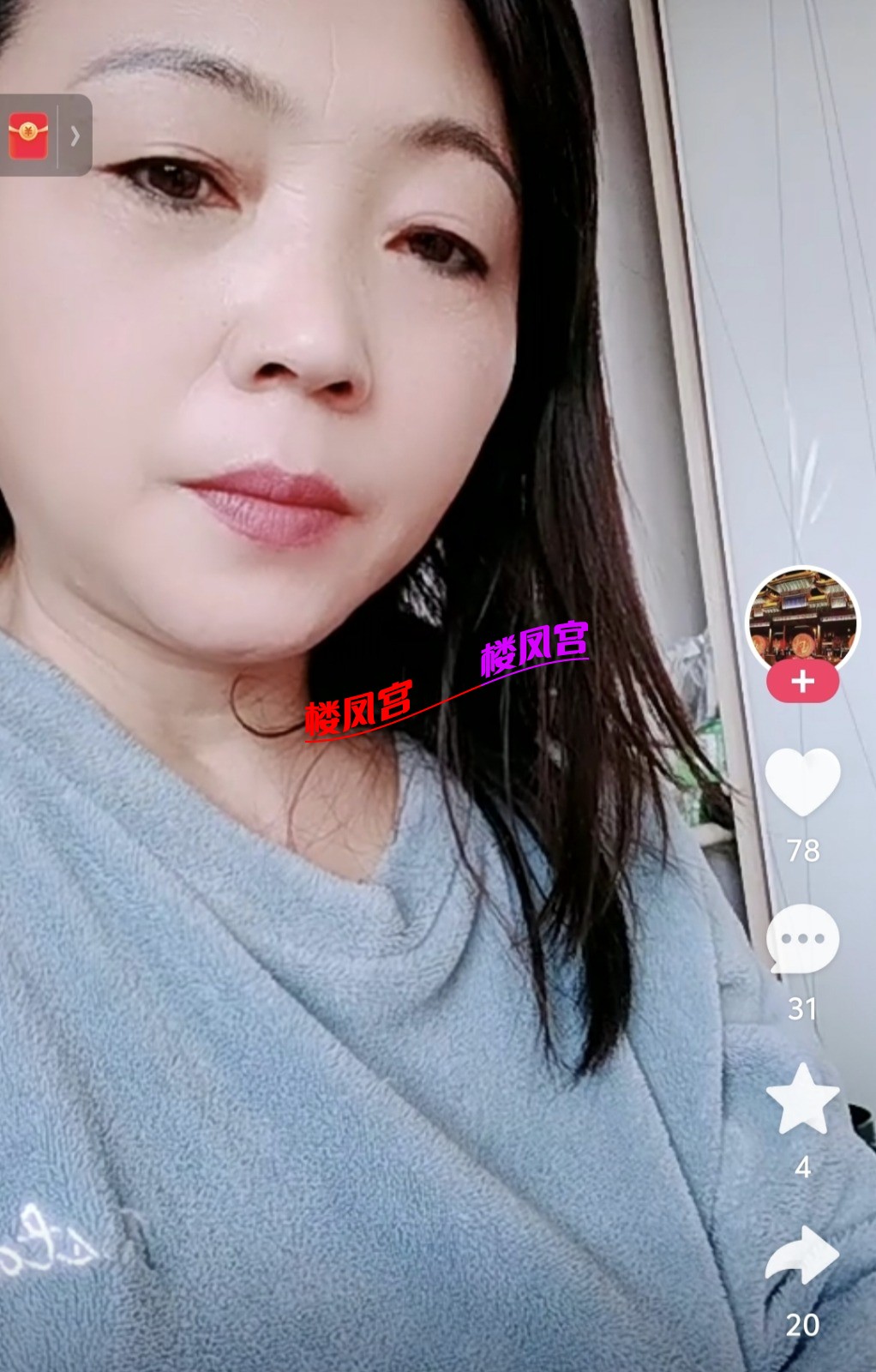Image resolution: width=876 pixels, height=1372 pixels.
Task: Follow the creator with the plus button
Action: tap(802, 683)
